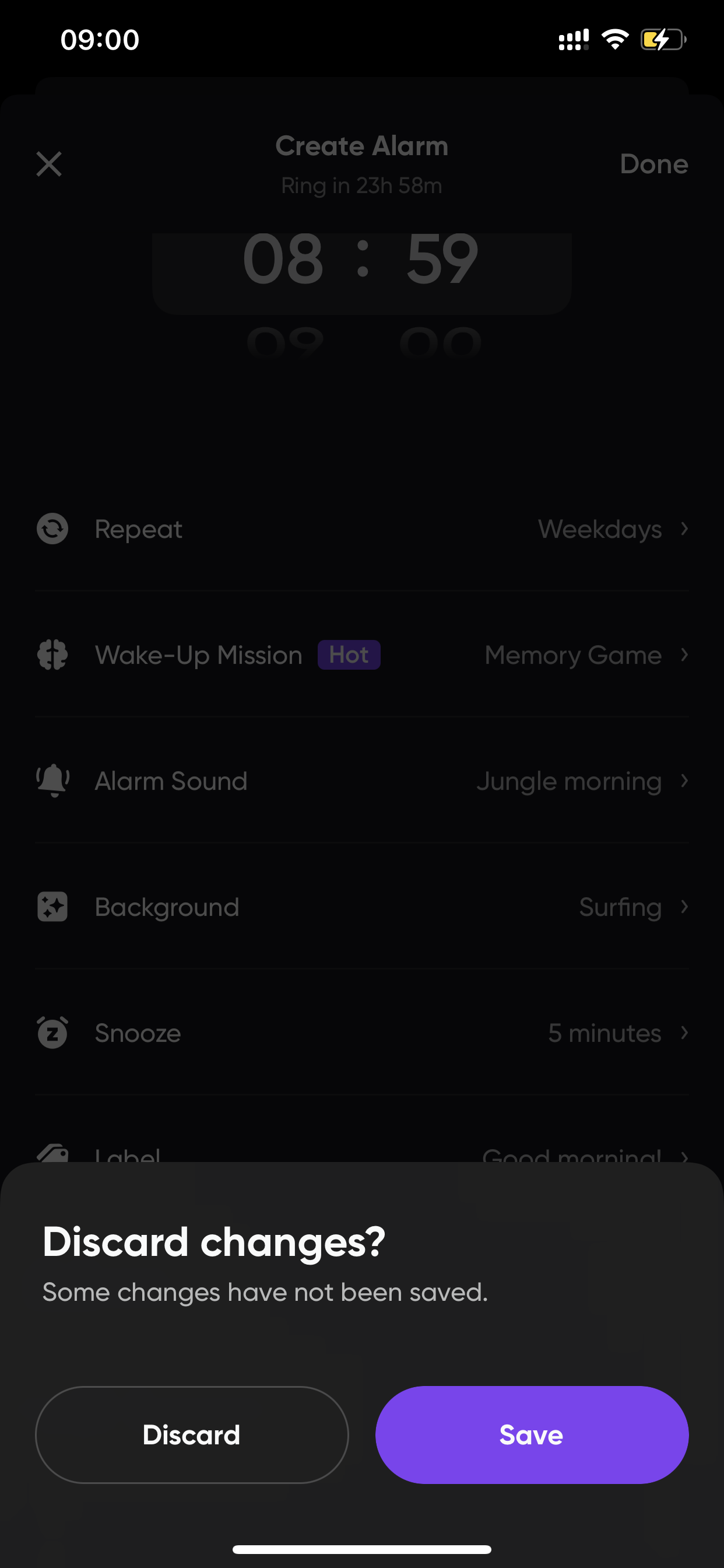Discard the unsaved alarm changes
Screen dimensions: 724x1568
coord(192,1434)
